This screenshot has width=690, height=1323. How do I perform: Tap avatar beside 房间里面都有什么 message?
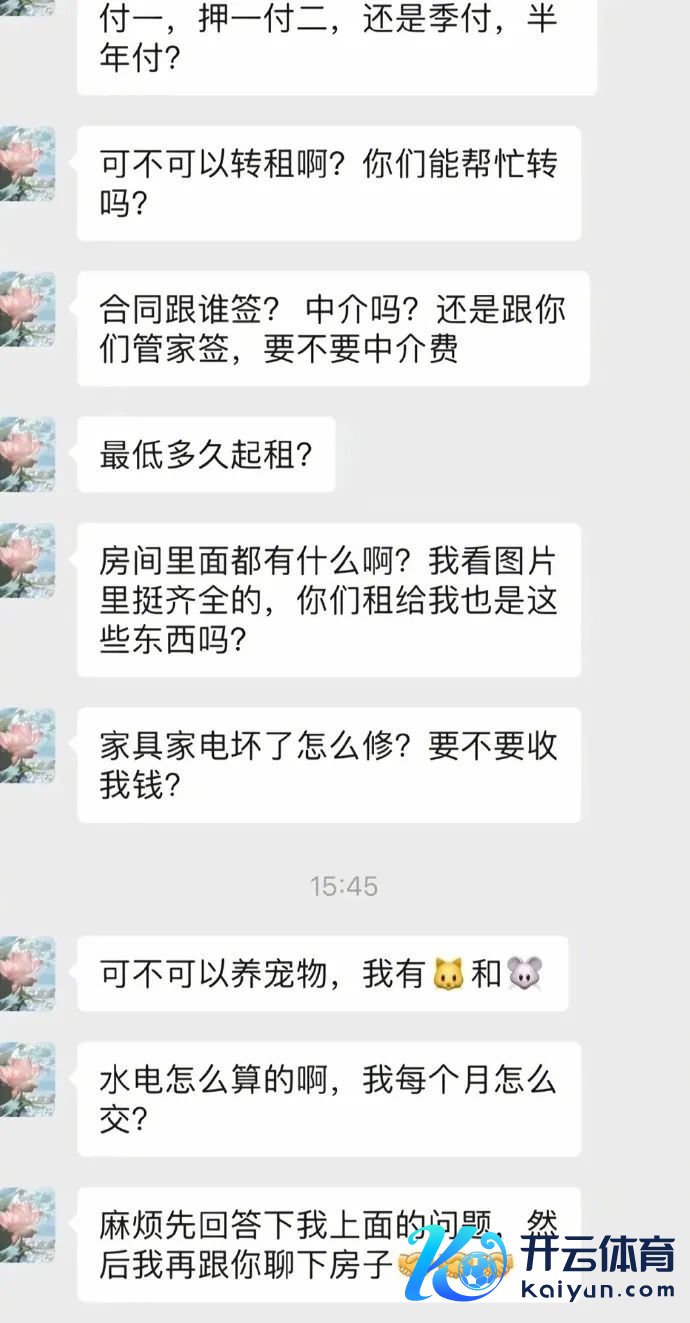26,560
